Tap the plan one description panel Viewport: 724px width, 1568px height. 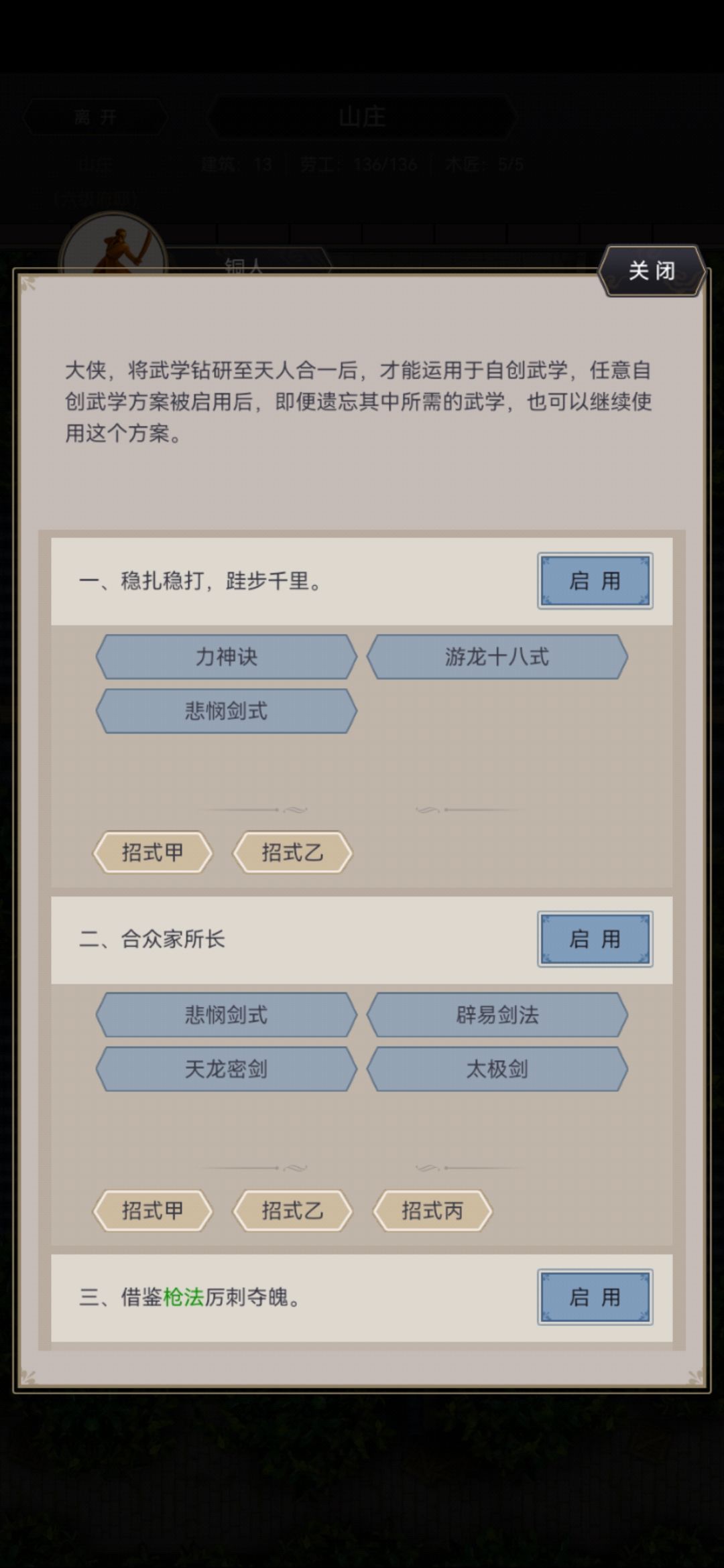[268, 581]
